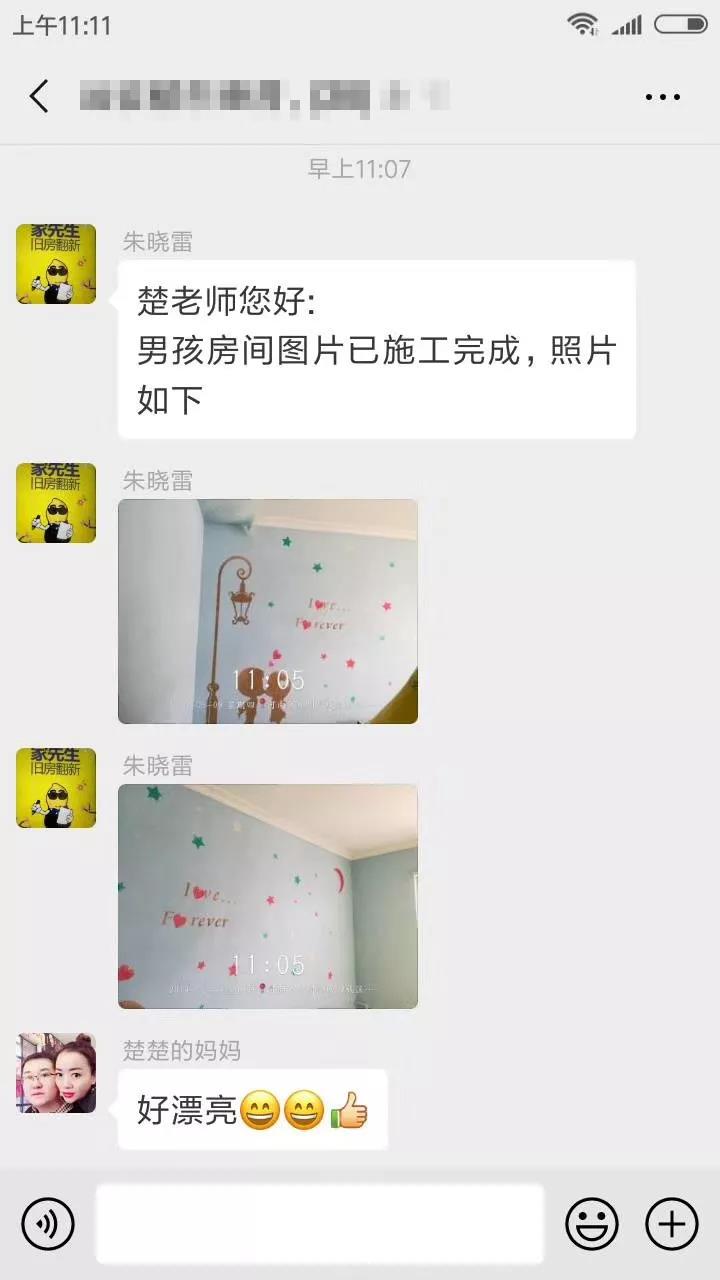Open the chat options three-dot menu
The image size is (720, 1280).
pyautogui.click(x=662, y=97)
